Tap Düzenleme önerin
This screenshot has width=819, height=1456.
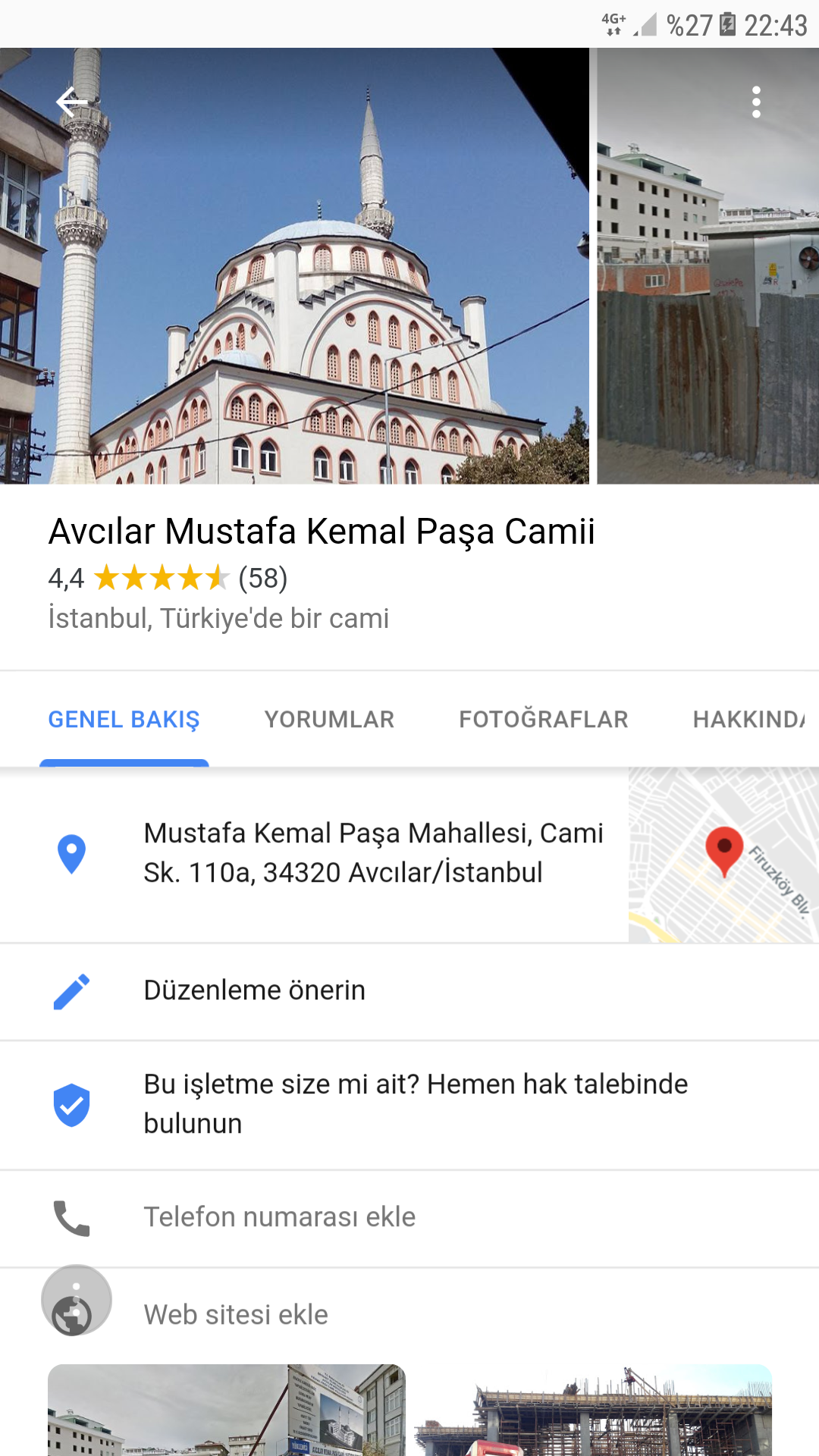(x=255, y=990)
